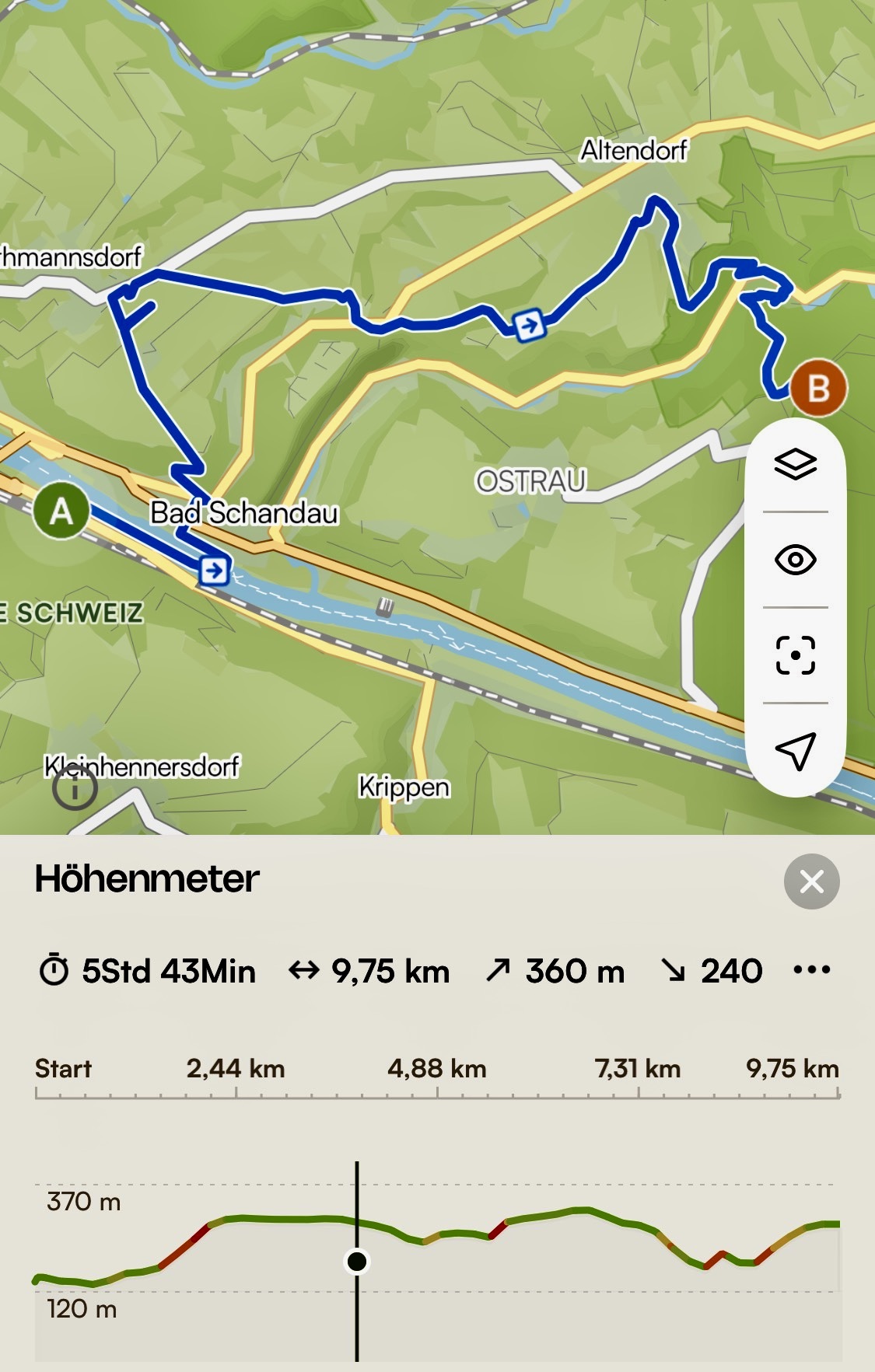Show my current location on map
The height and width of the screenshot is (1372, 875).
click(x=795, y=751)
